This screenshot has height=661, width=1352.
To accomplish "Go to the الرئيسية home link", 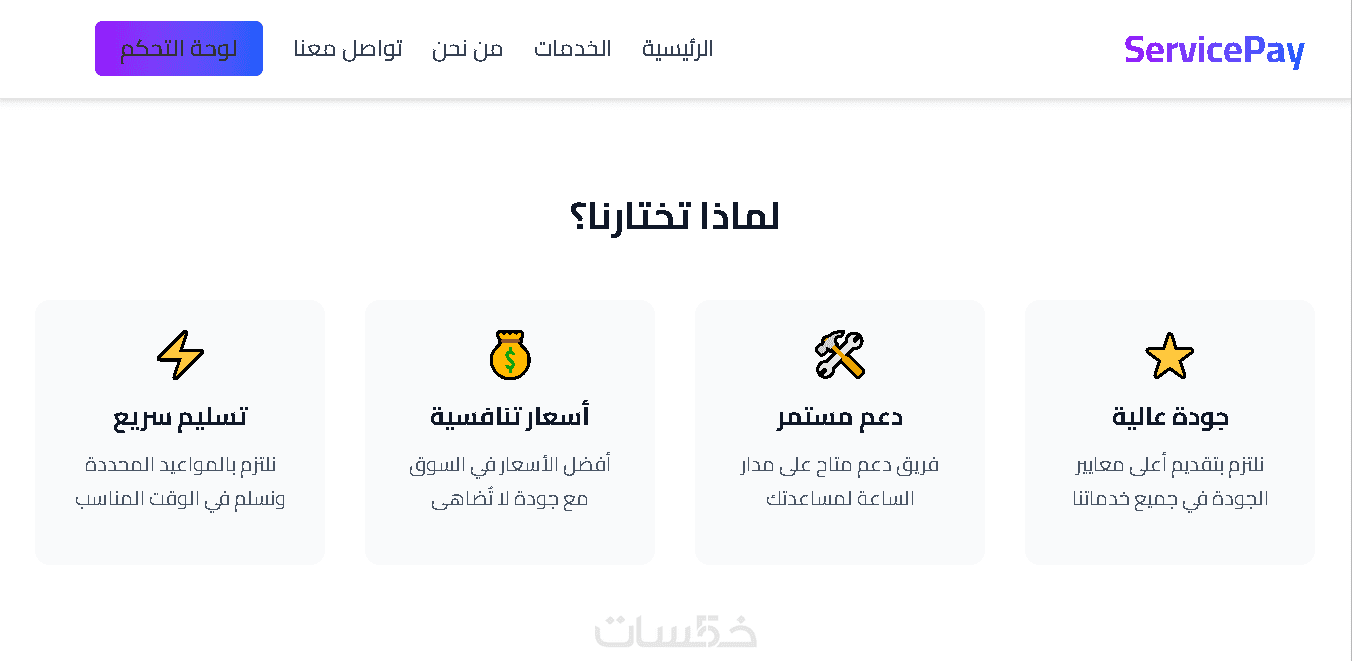I will pyautogui.click(x=677, y=49).
